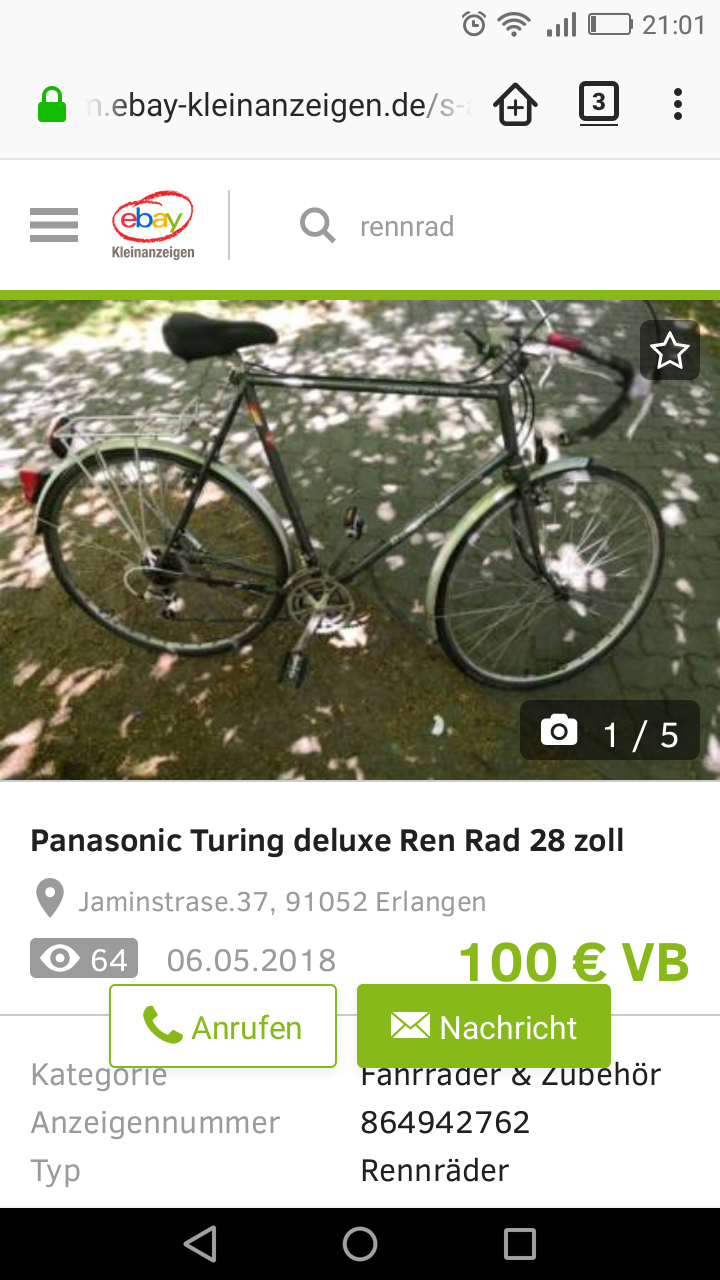The height and width of the screenshot is (1280, 720).
Task: Open the browser overflow menu
Action: [x=678, y=104]
